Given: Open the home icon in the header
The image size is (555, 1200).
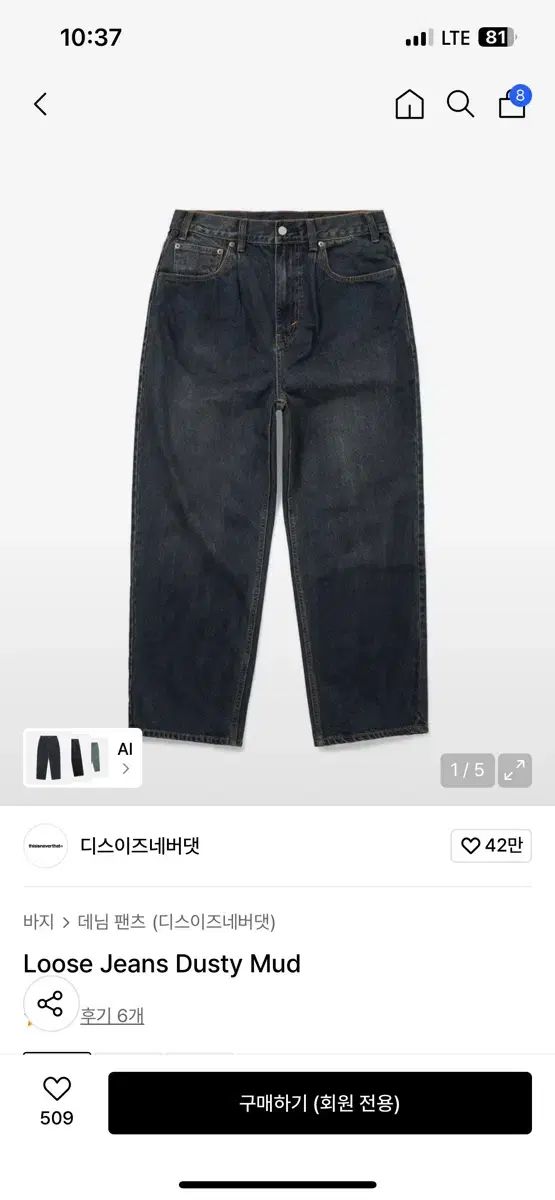Looking at the screenshot, I should click(410, 104).
